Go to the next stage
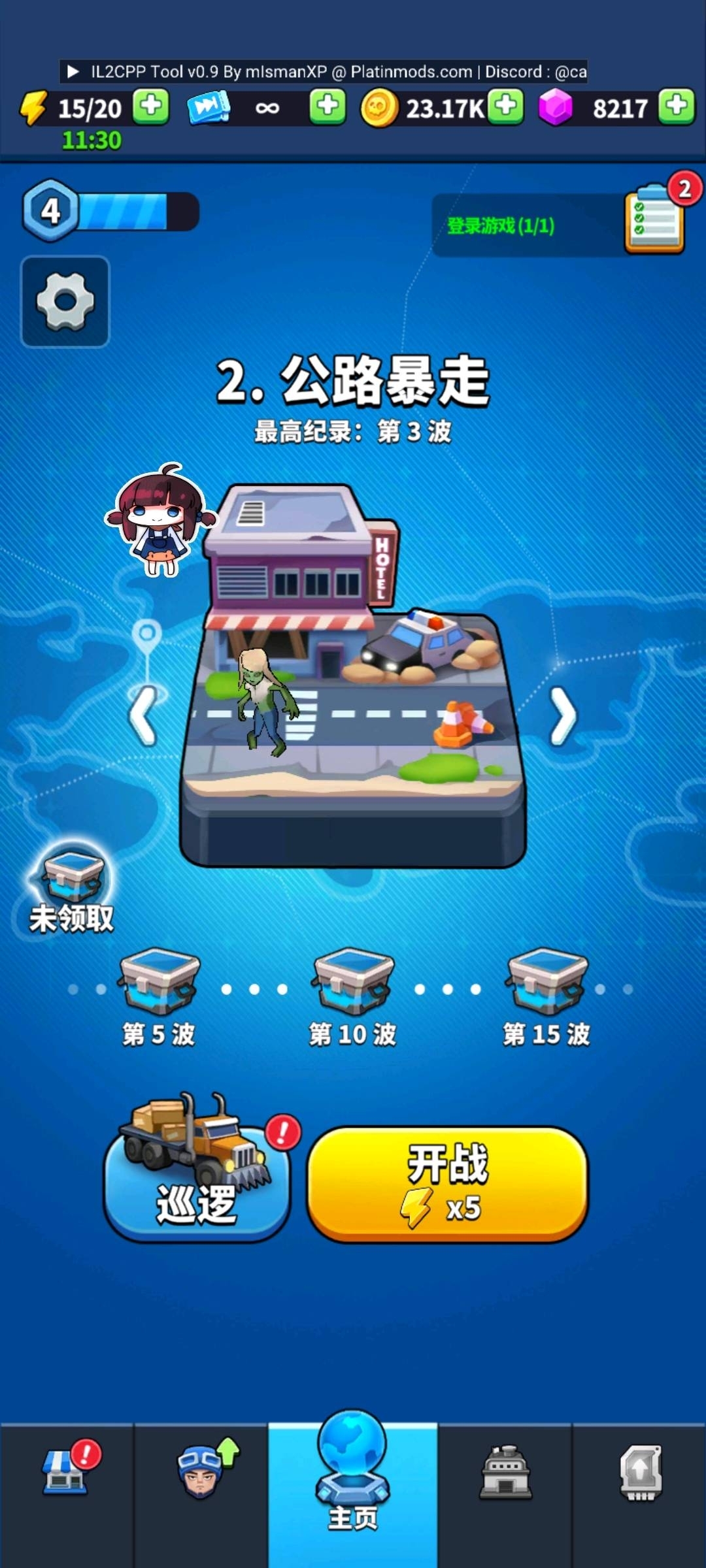This screenshot has width=706, height=1568. 563,715
